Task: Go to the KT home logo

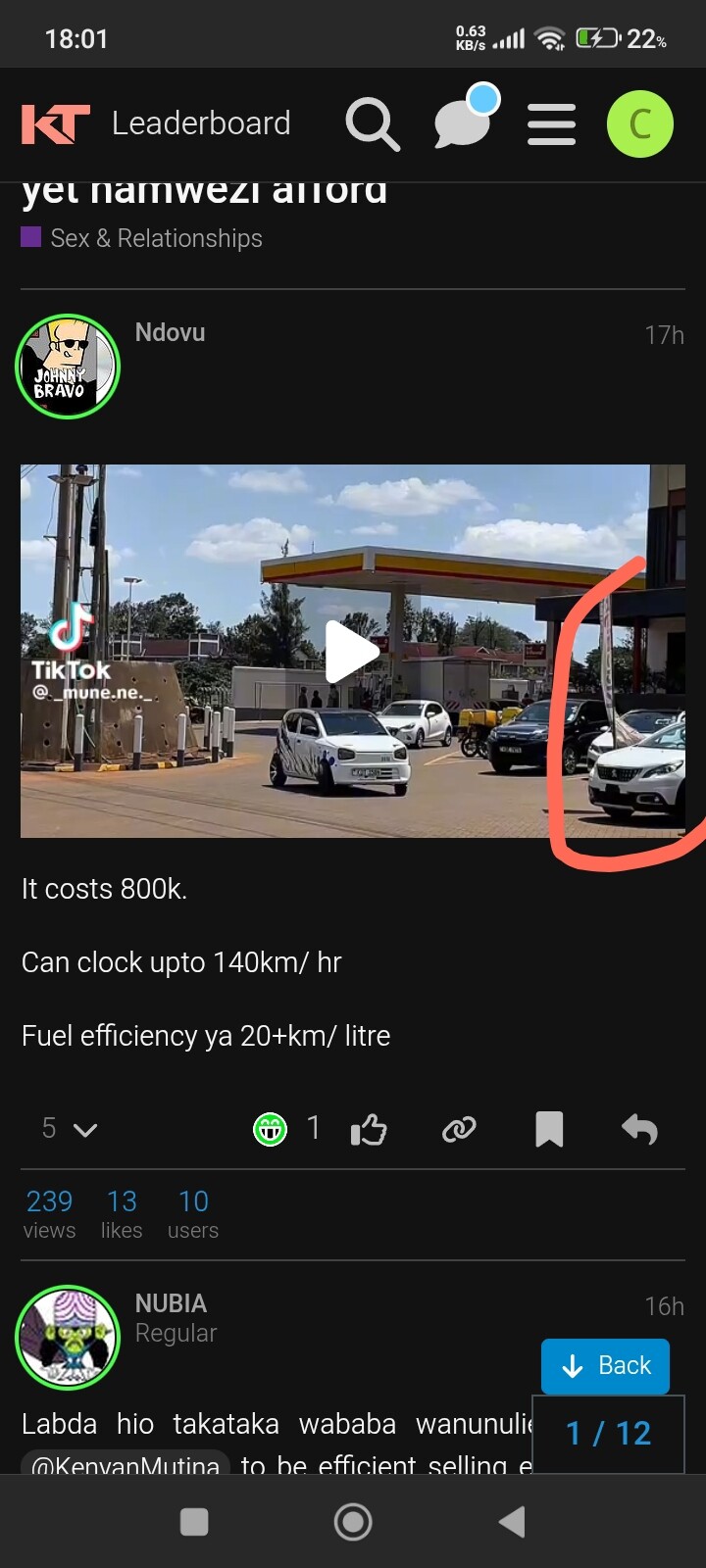Action: pos(55,123)
